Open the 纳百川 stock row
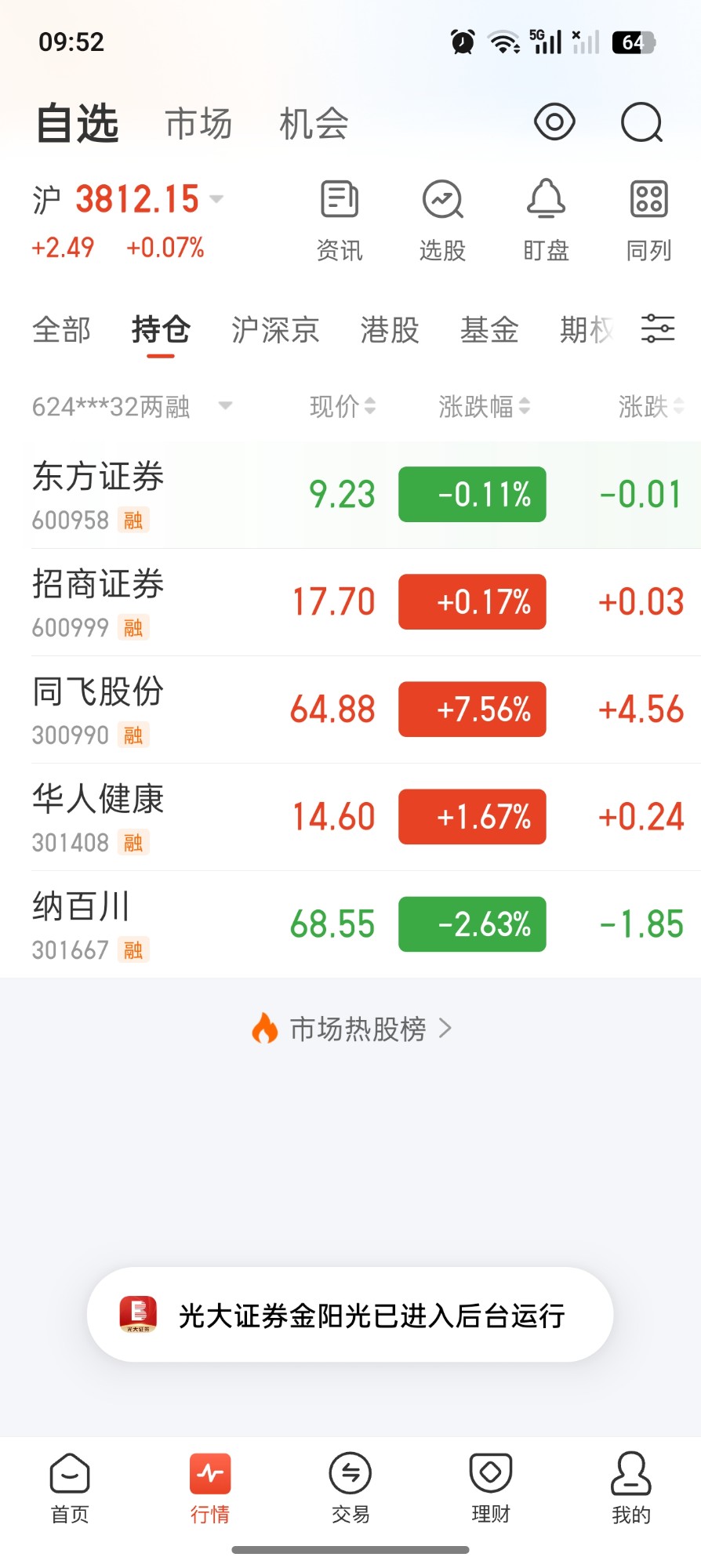Screen dimensions: 701x1568 pos(350,924)
